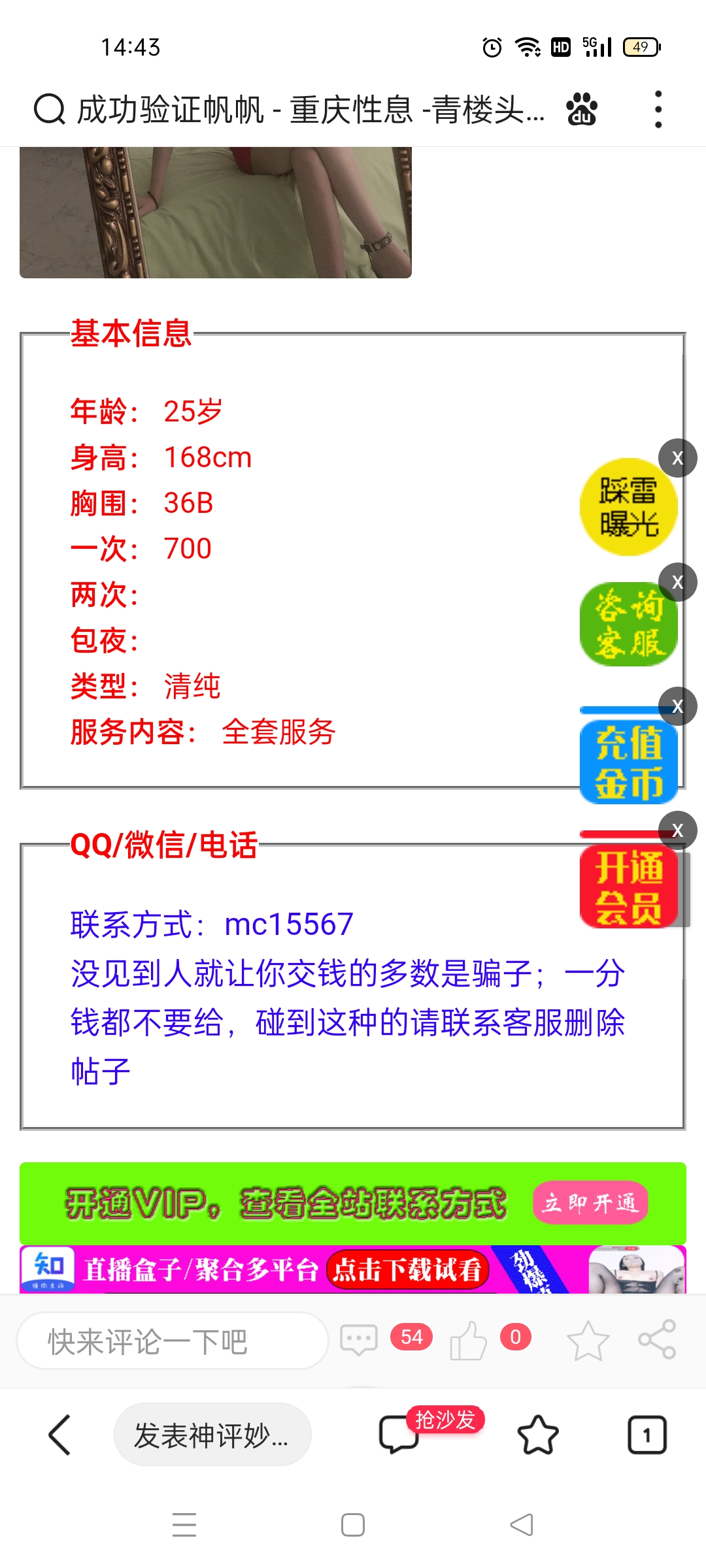
Task: Open the Baidu paw icon
Action: coord(581,109)
